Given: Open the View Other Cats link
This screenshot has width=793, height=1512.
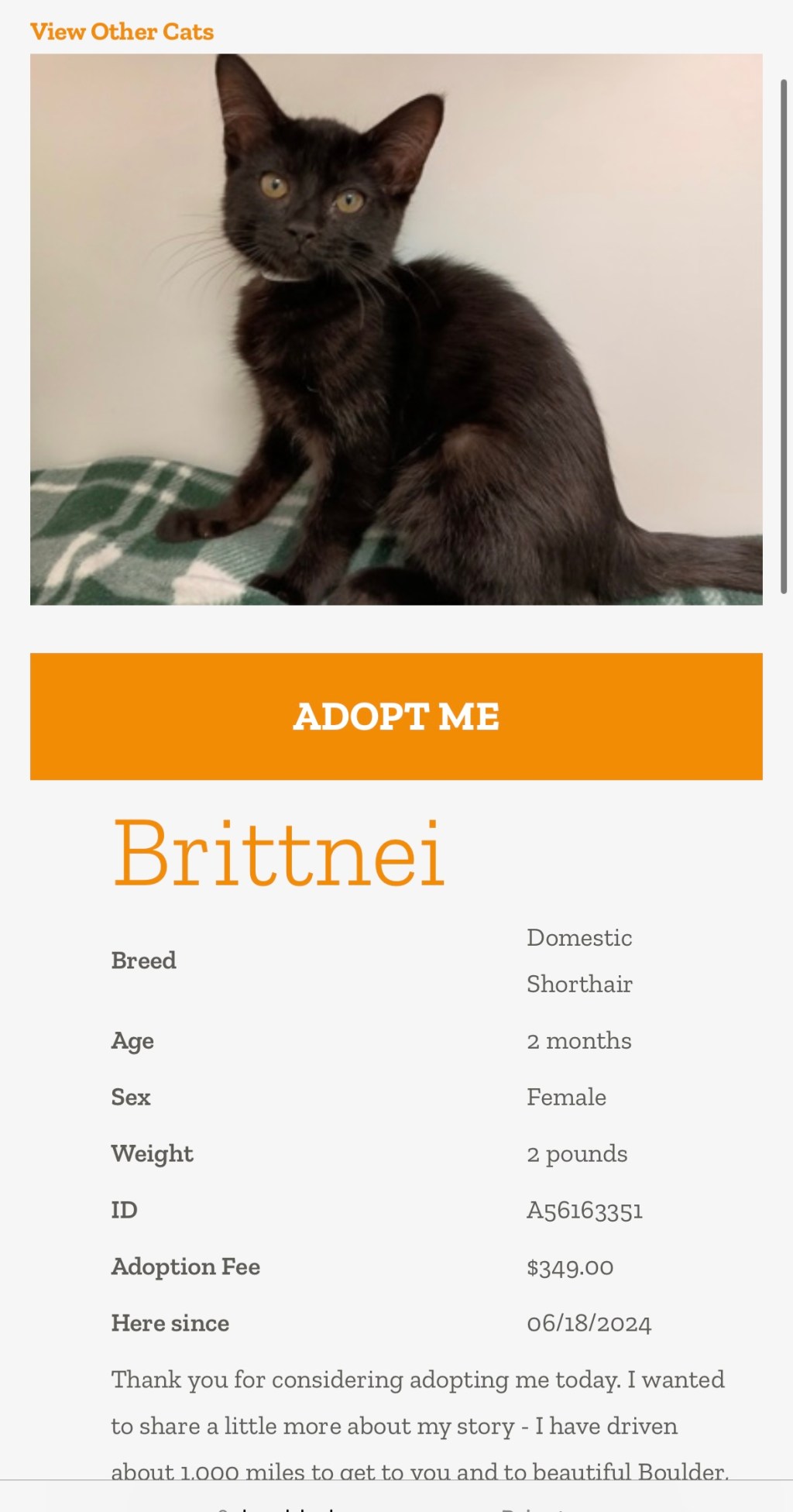Looking at the screenshot, I should (x=122, y=32).
